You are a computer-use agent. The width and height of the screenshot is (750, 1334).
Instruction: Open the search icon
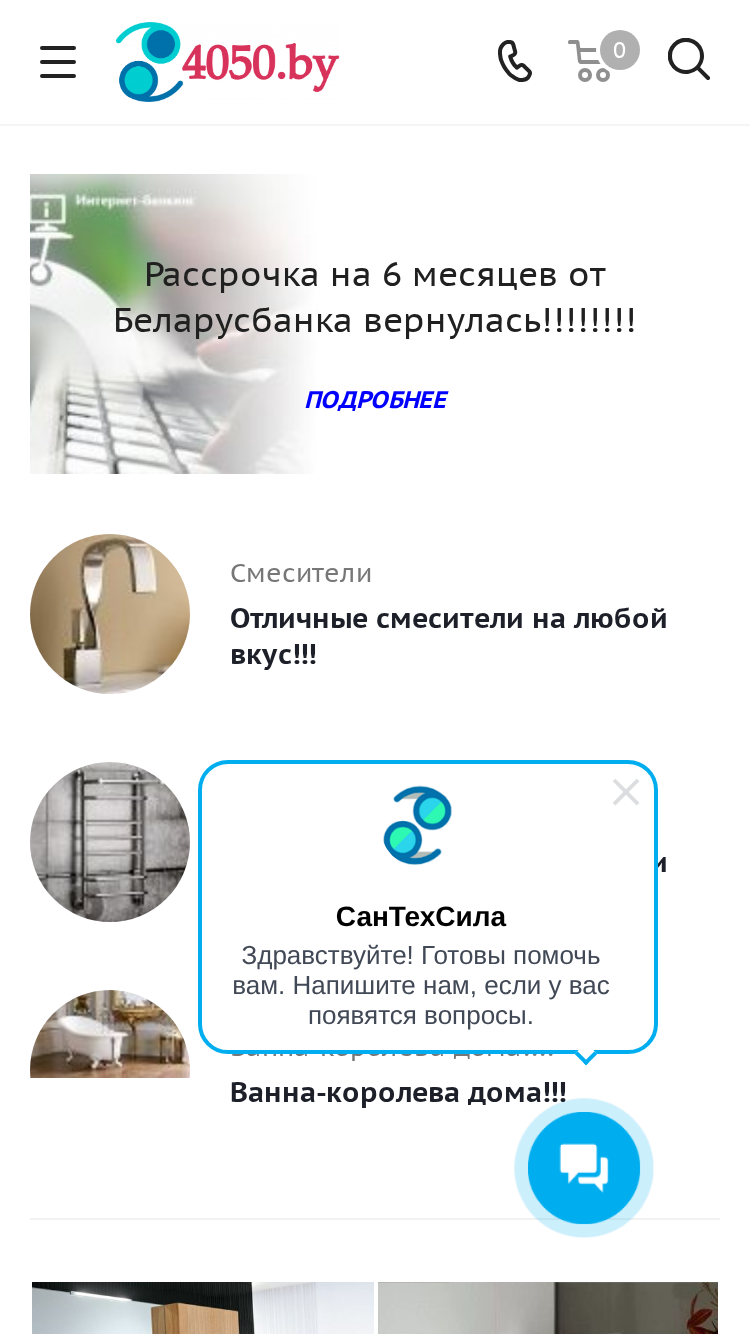point(689,60)
